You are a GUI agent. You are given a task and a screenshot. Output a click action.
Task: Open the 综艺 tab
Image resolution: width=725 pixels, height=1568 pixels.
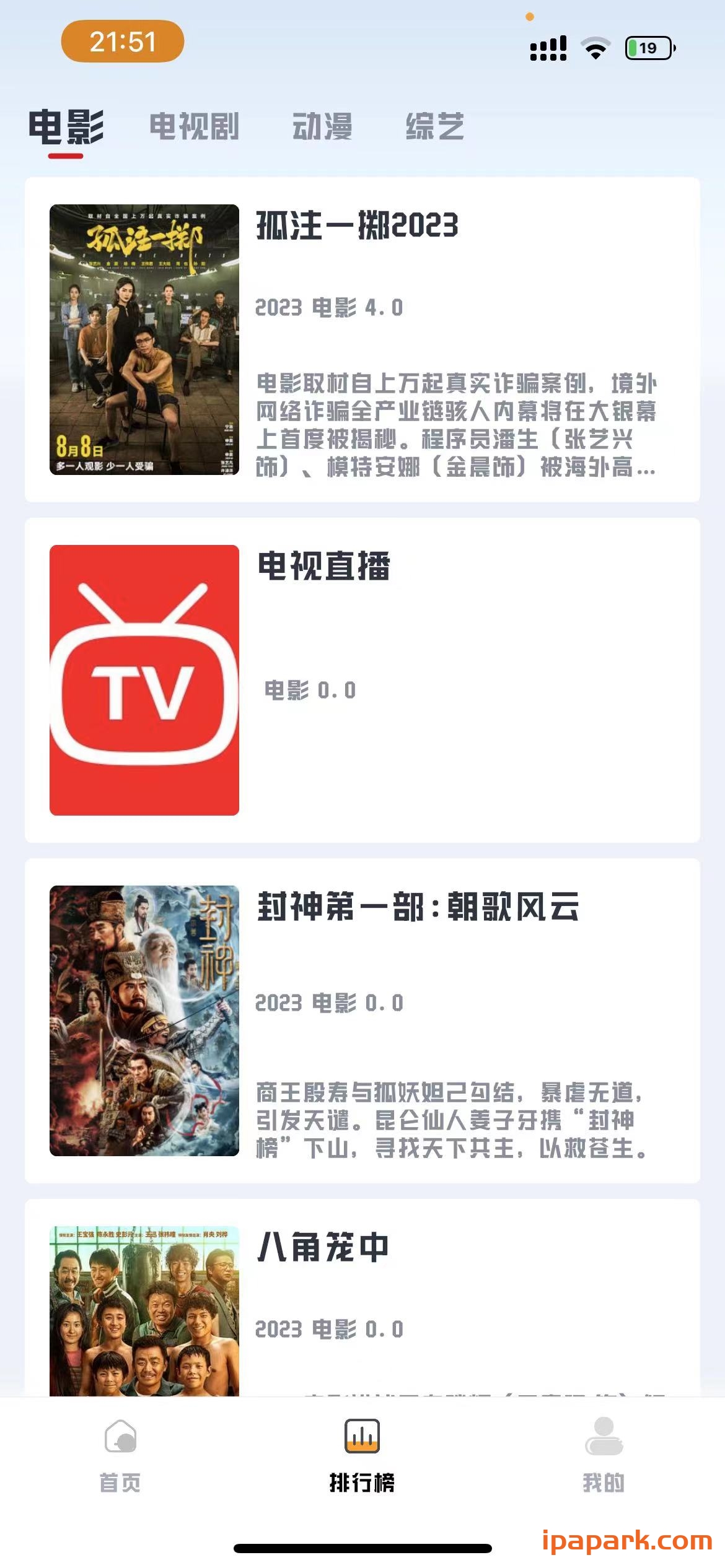click(435, 127)
